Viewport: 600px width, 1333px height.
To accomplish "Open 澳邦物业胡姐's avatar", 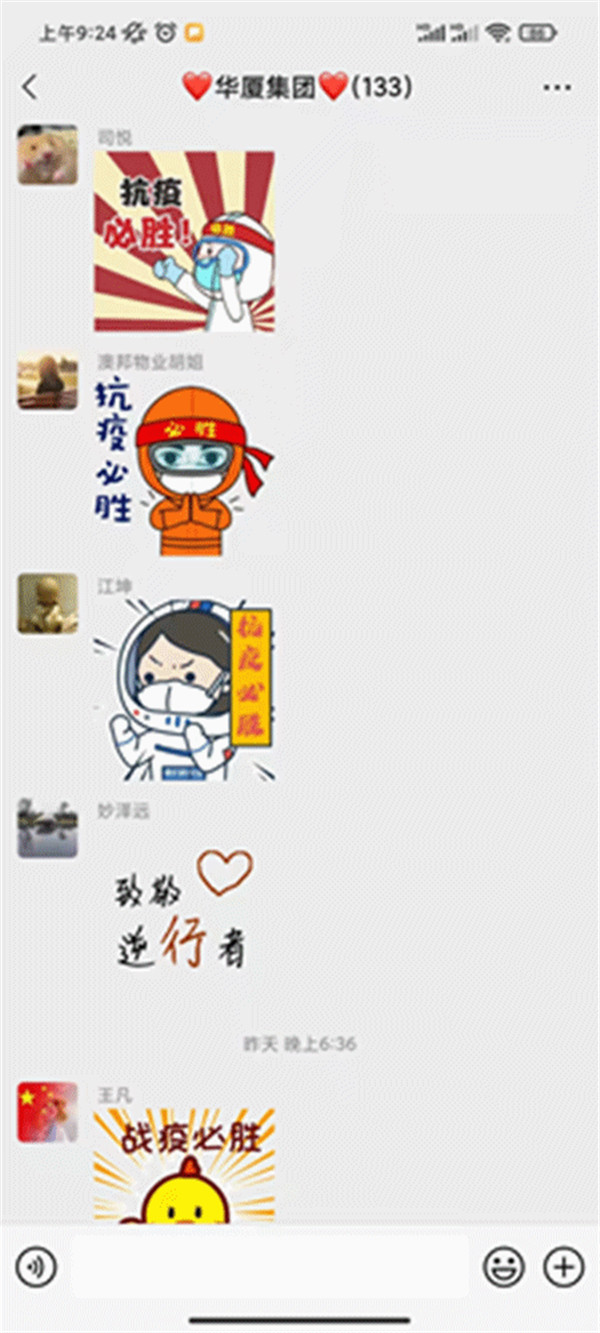I will (47, 381).
